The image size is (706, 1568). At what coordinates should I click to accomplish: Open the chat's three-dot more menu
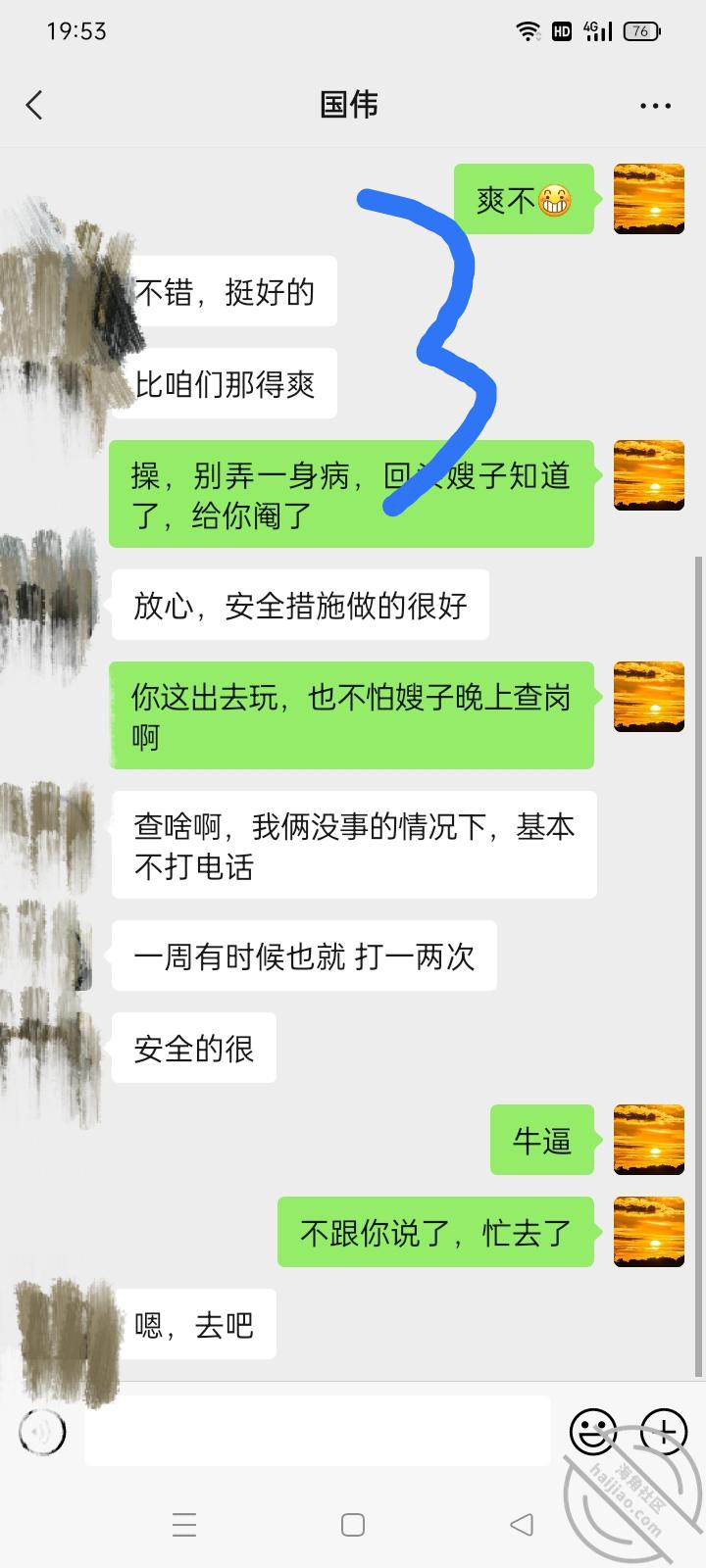coord(654,106)
